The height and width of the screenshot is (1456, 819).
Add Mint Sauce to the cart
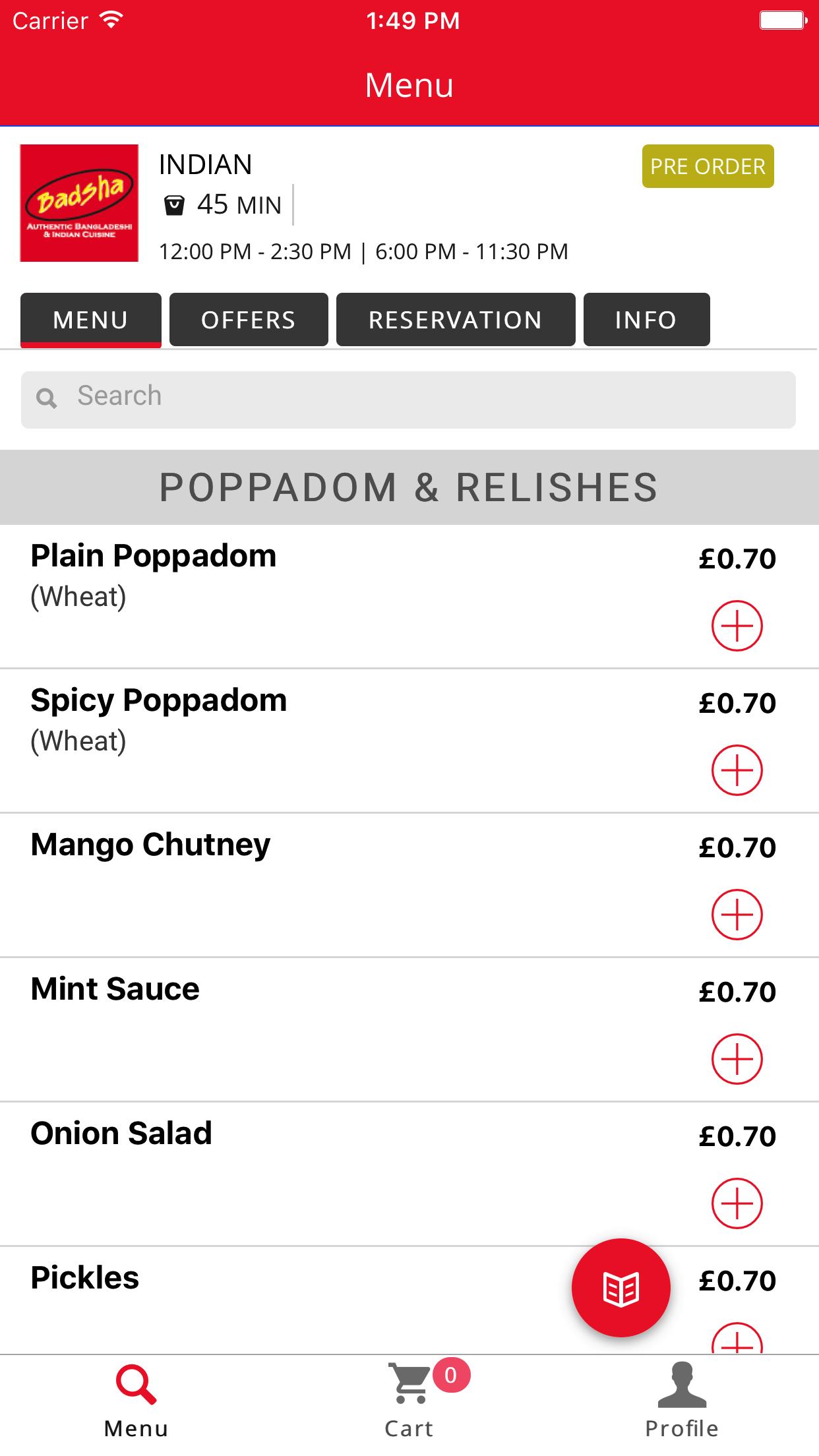coord(737,1058)
